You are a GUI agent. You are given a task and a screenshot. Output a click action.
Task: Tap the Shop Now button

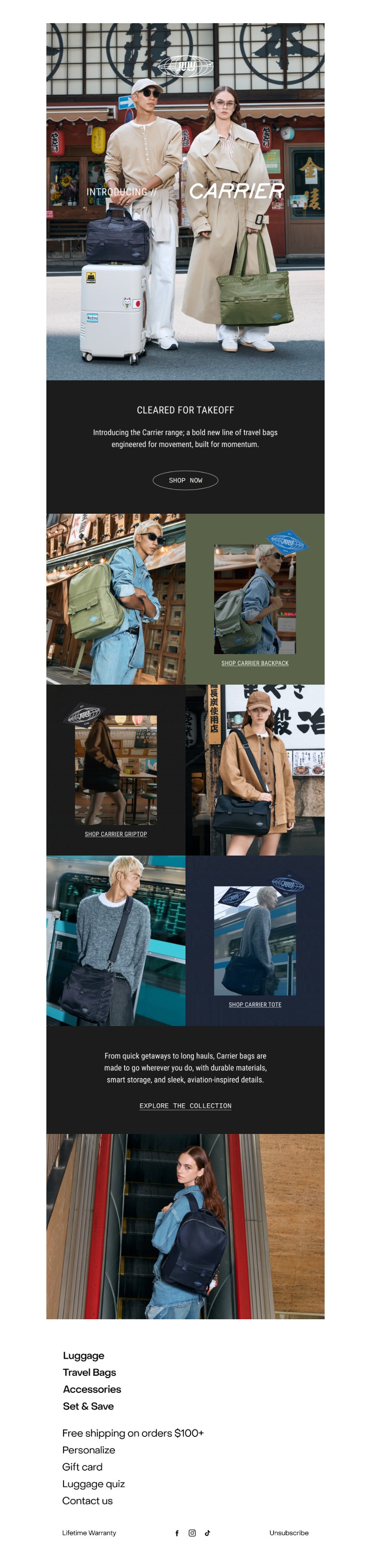point(185,480)
